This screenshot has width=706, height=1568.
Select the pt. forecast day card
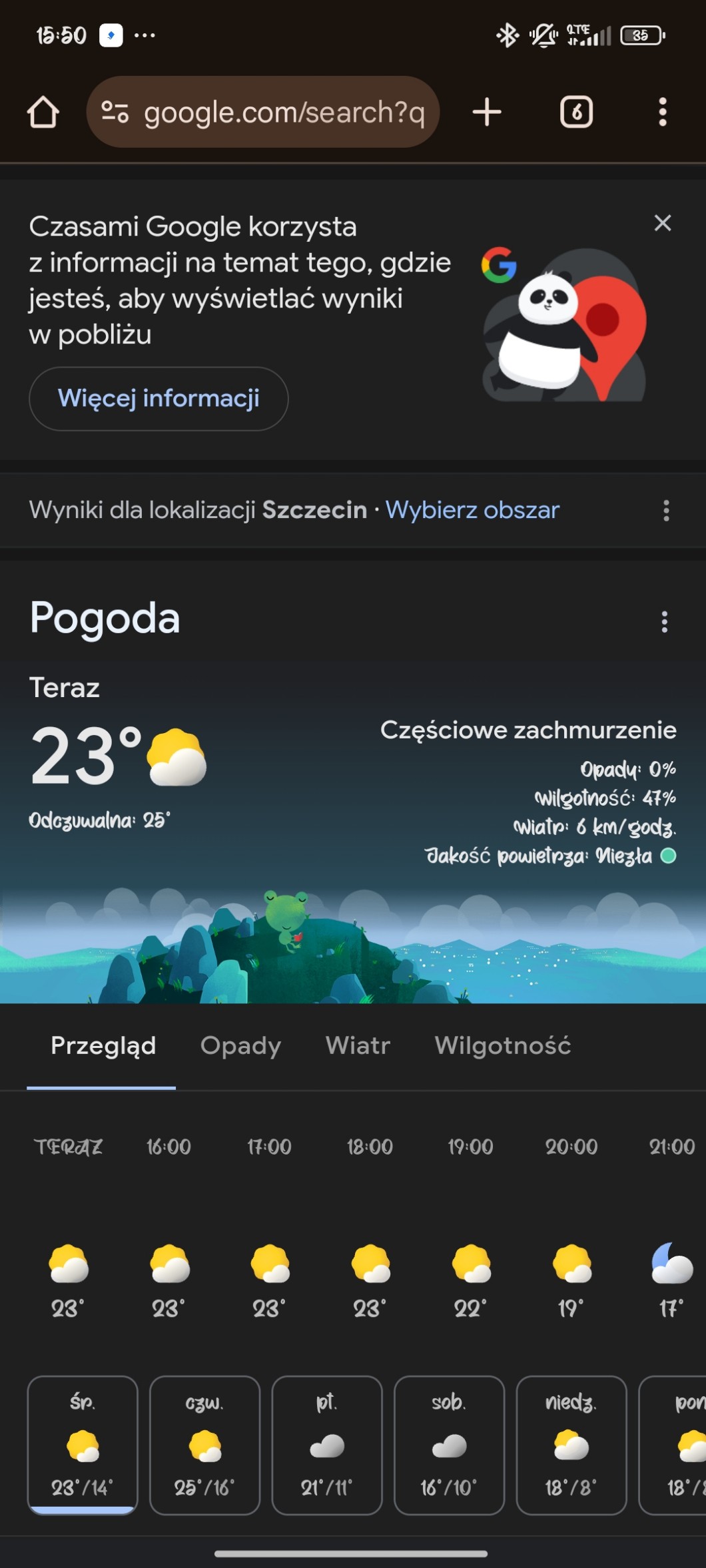click(327, 1445)
